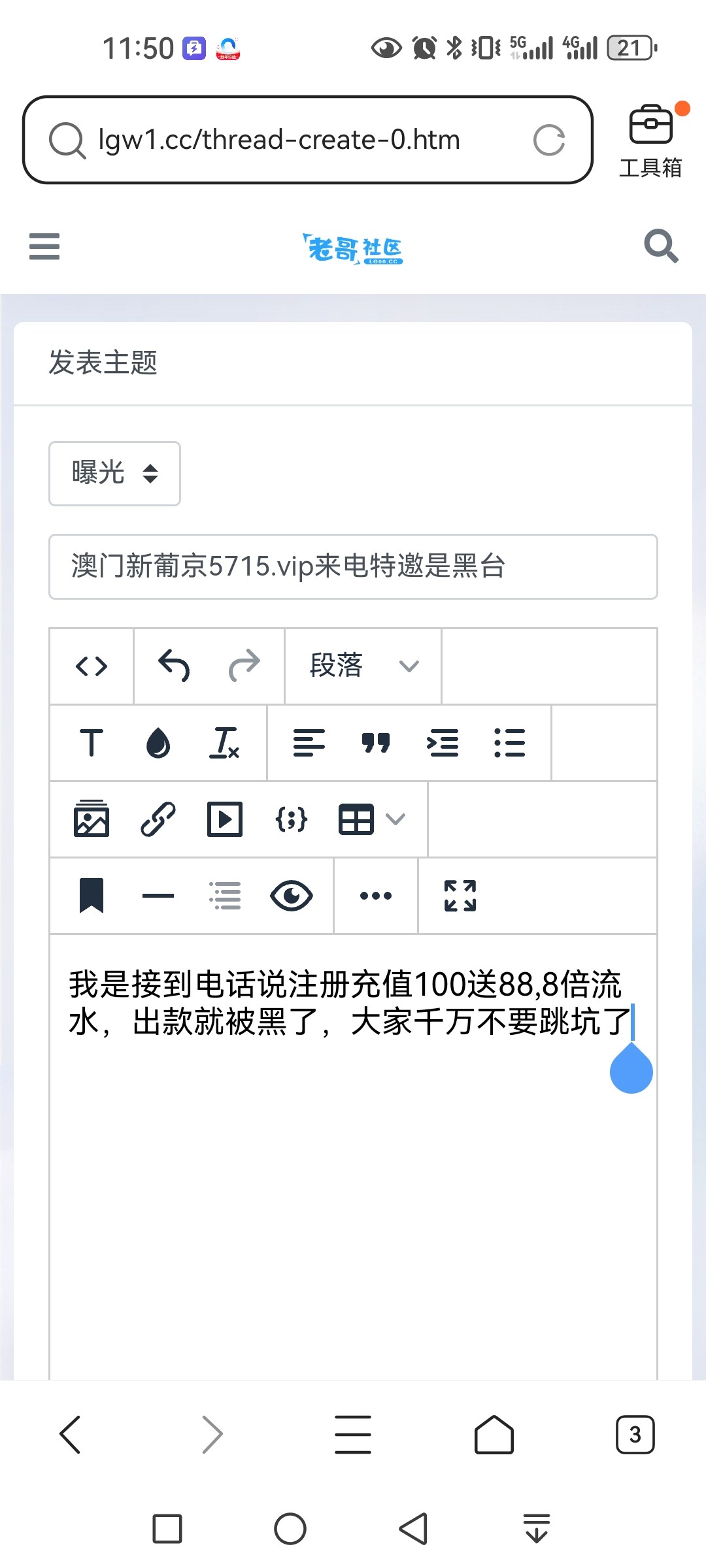
Task: Undo the last edit
Action: (x=174, y=666)
